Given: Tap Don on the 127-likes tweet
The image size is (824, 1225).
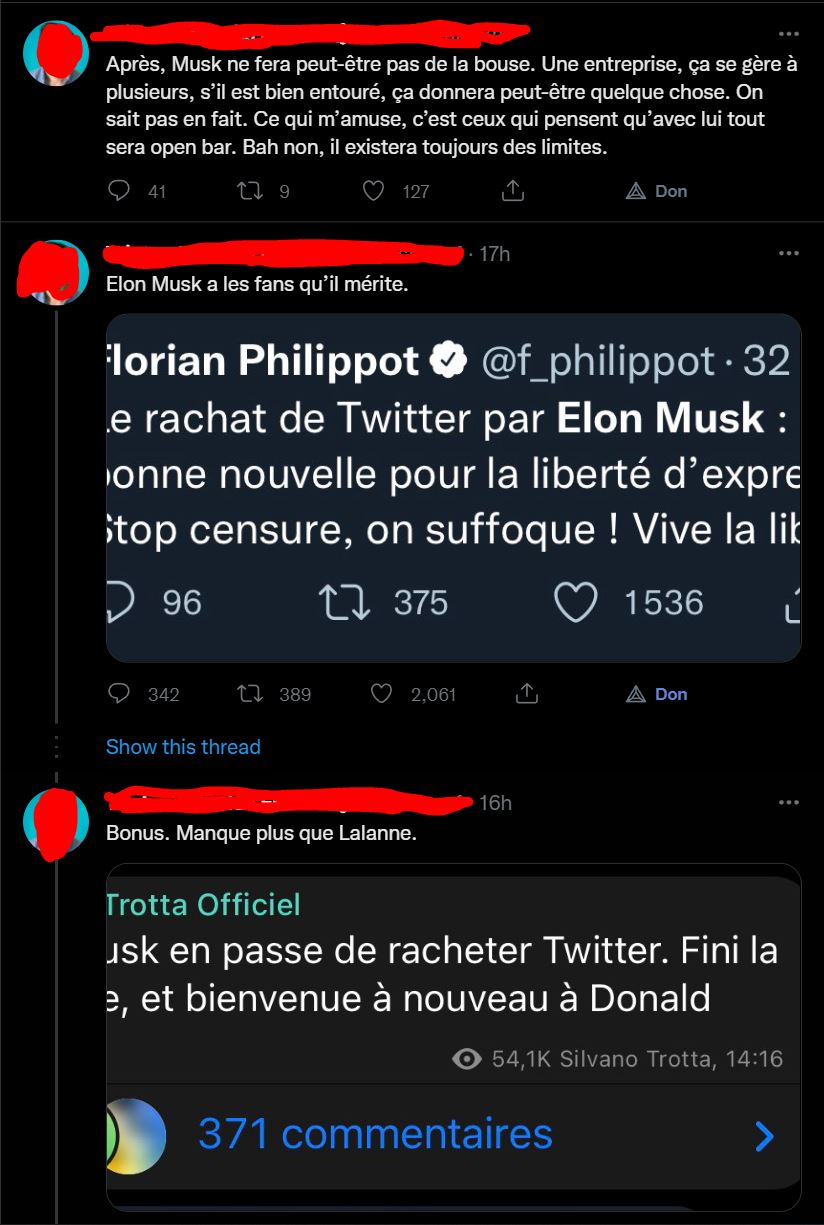Looking at the screenshot, I should pos(656,191).
